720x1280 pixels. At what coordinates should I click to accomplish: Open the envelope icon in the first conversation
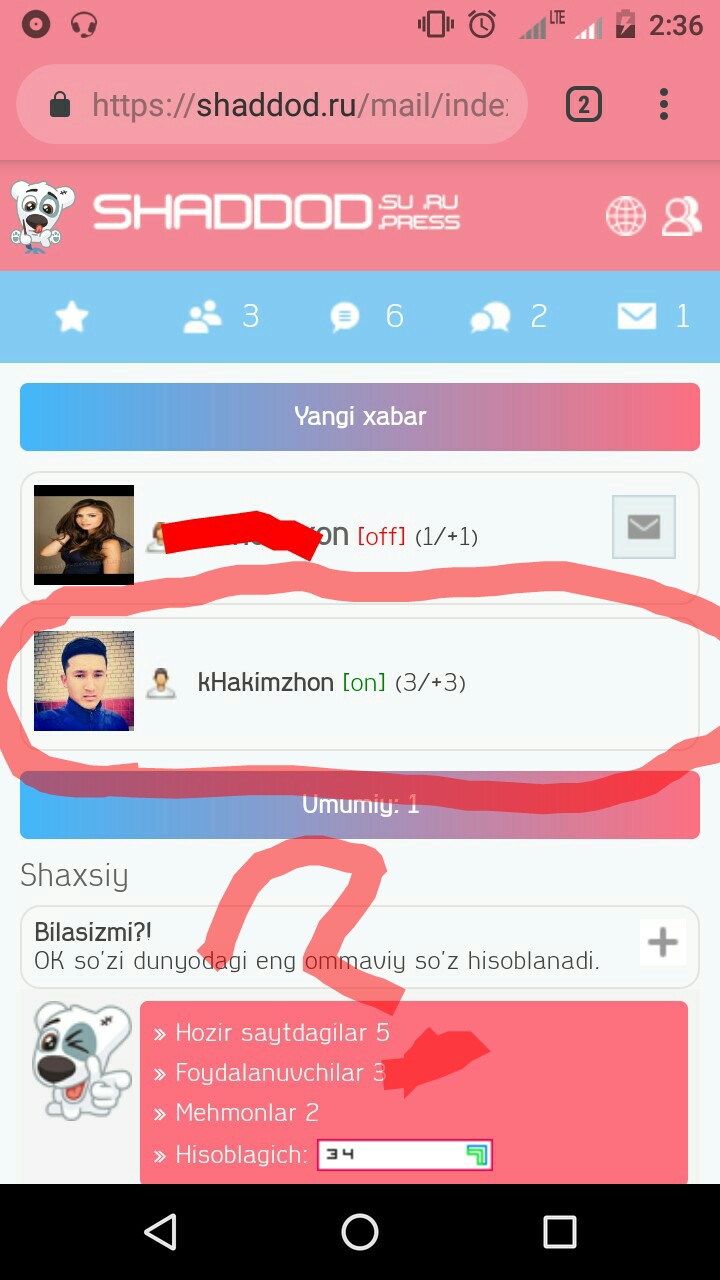(644, 527)
